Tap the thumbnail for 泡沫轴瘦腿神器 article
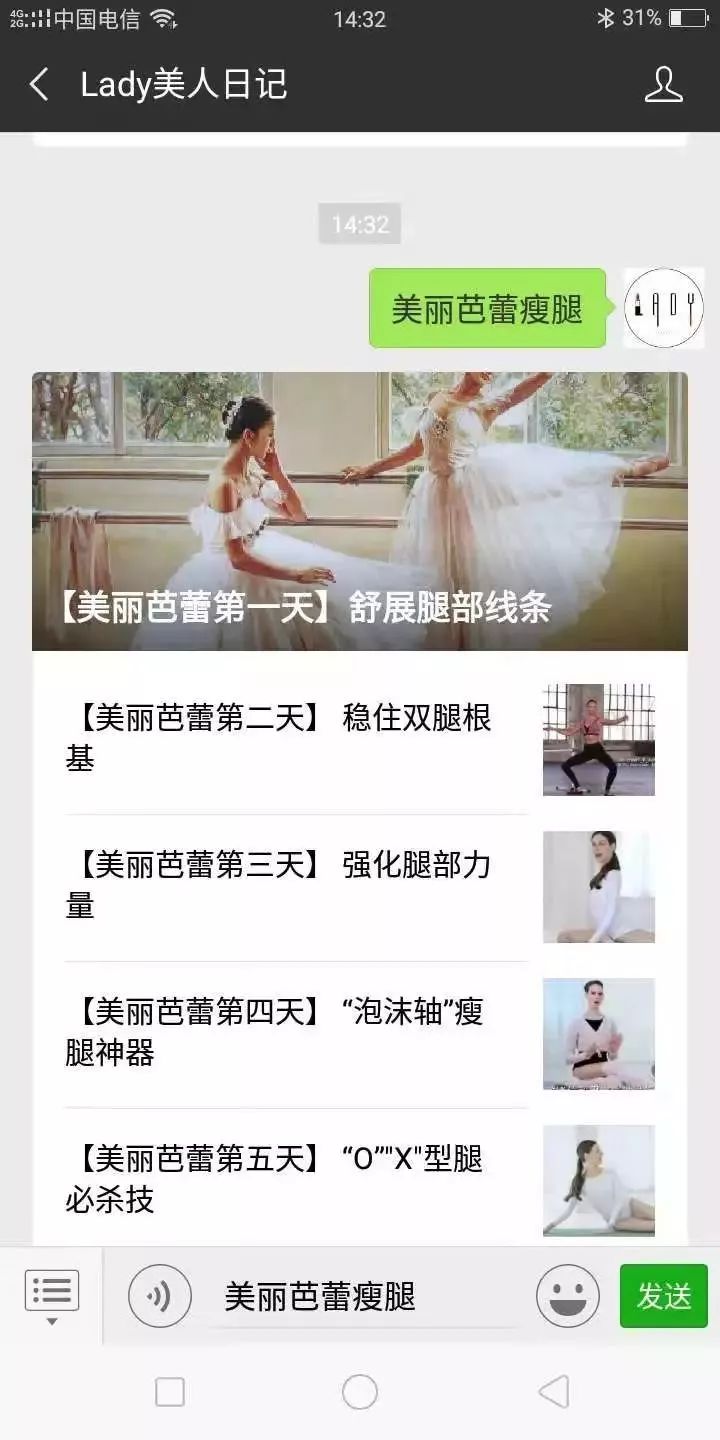 pyautogui.click(x=598, y=1035)
